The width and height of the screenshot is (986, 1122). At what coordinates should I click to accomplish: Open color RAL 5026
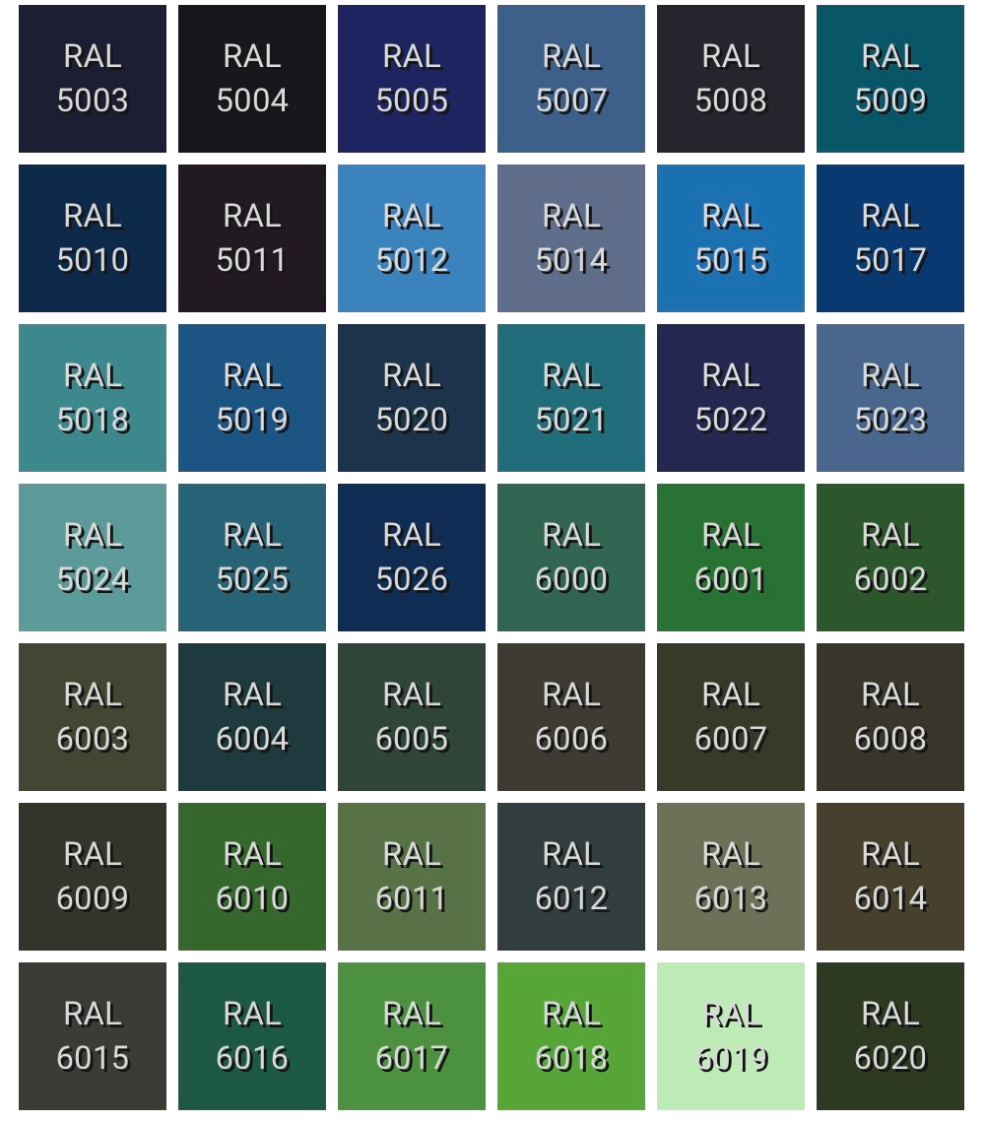click(x=411, y=558)
